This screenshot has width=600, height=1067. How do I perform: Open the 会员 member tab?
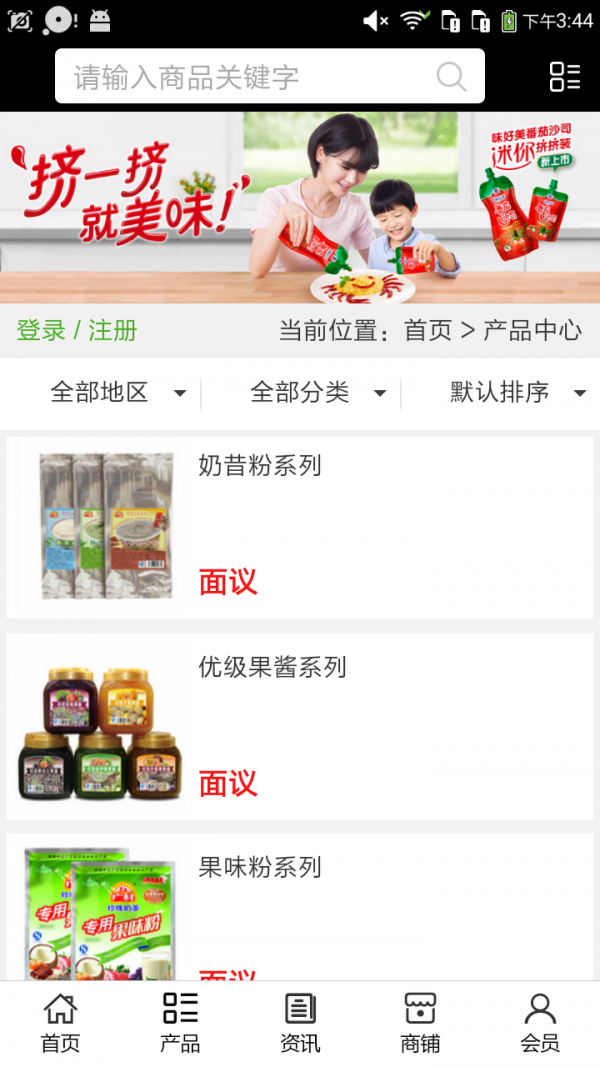click(540, 1023)
